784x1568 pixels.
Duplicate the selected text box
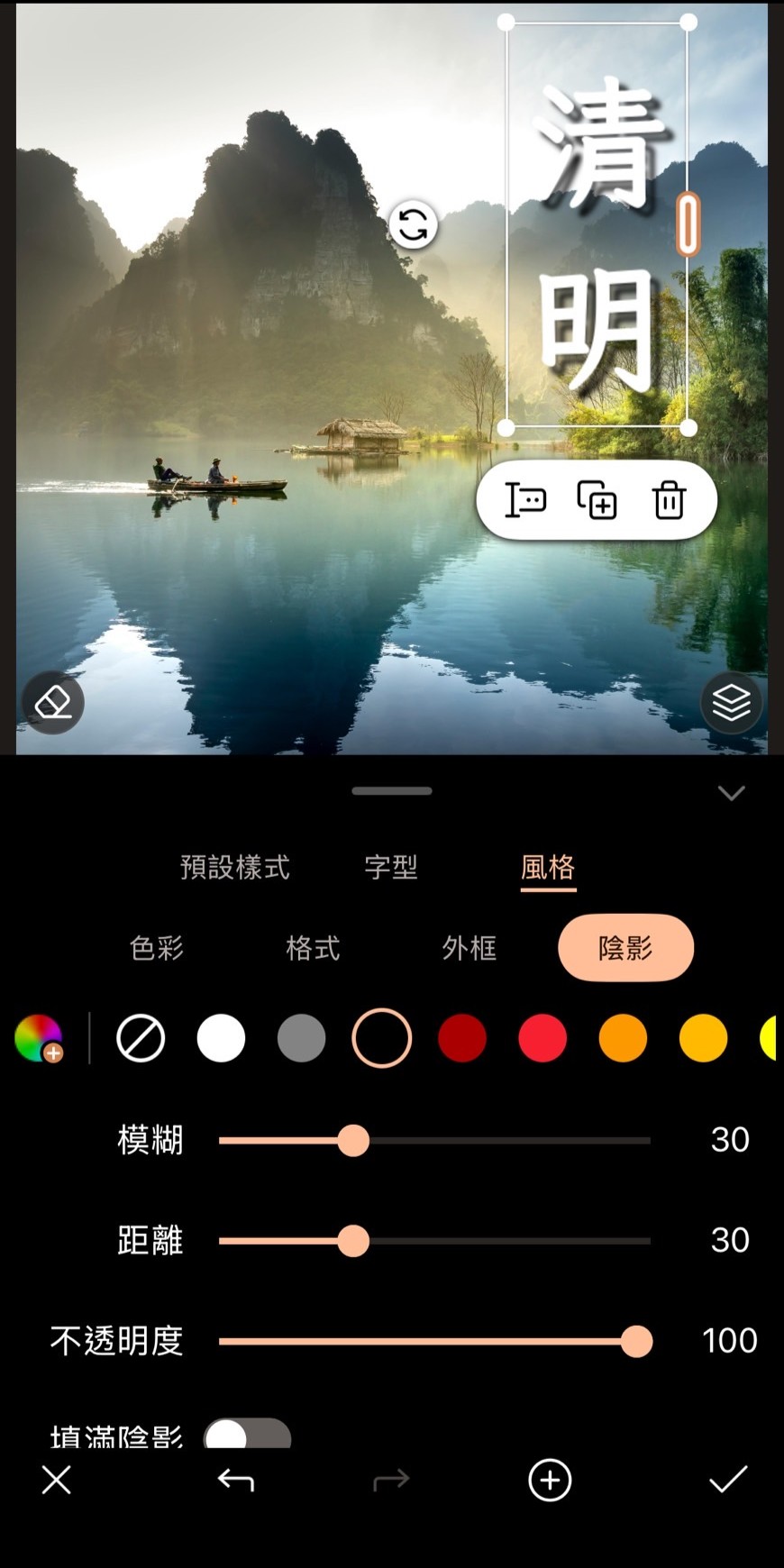tap(597, 500)
